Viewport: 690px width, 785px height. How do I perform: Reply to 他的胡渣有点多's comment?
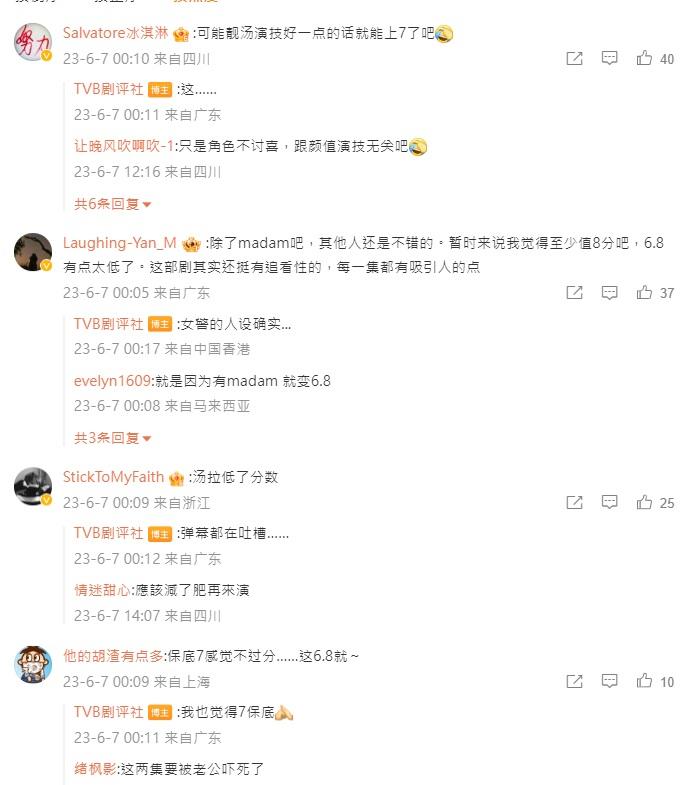click(609, 681)
